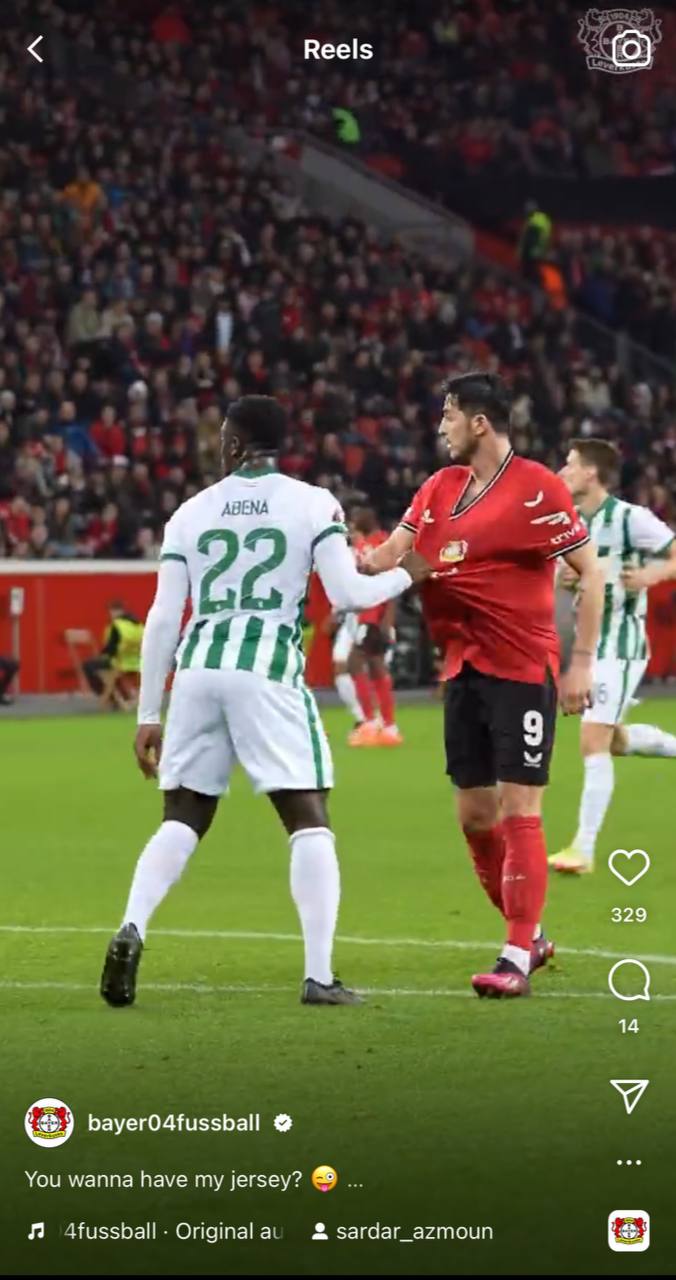Open the audio thumbnail in the corner
Viewport: 676px width, 1280px height.
click(x=629, y=1231)
